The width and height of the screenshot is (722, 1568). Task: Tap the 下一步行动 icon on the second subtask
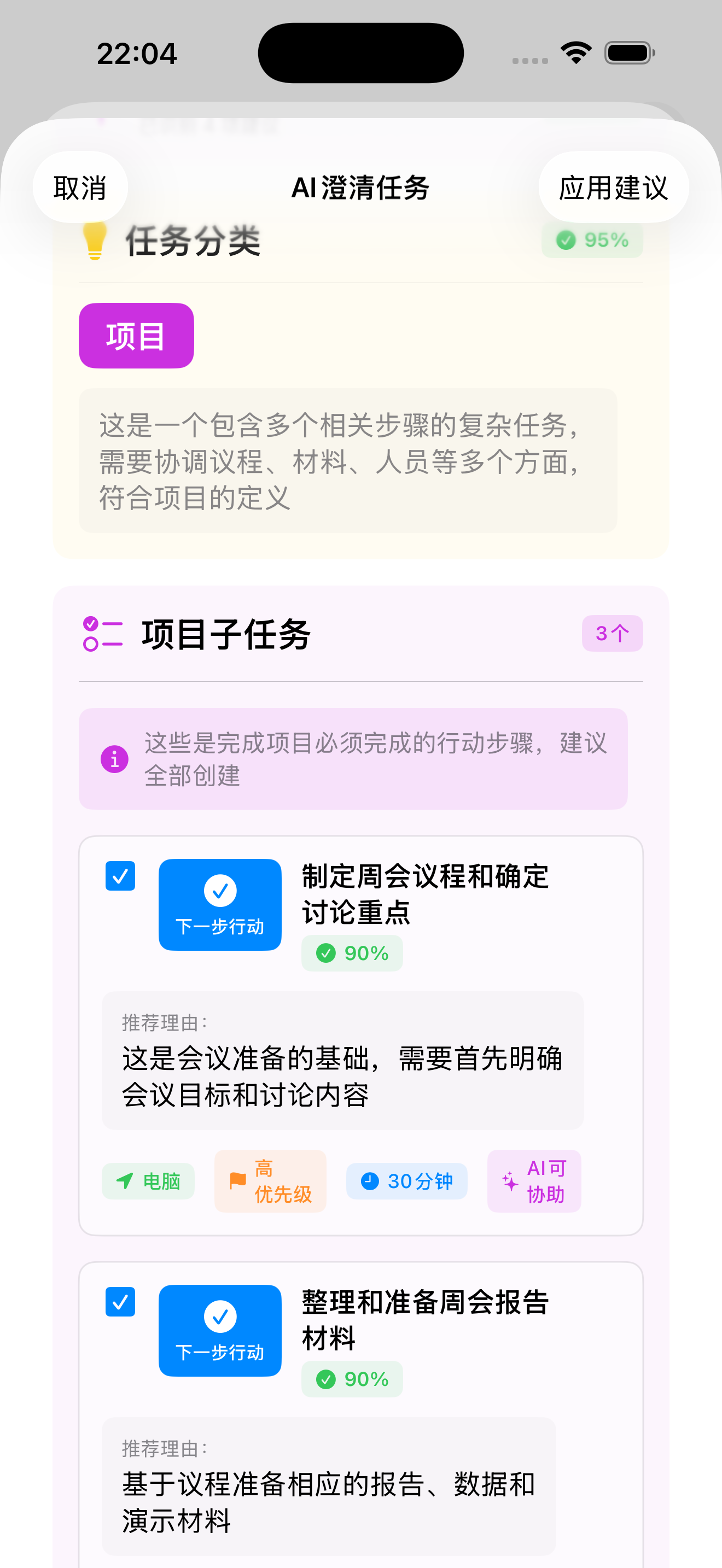220,1331
